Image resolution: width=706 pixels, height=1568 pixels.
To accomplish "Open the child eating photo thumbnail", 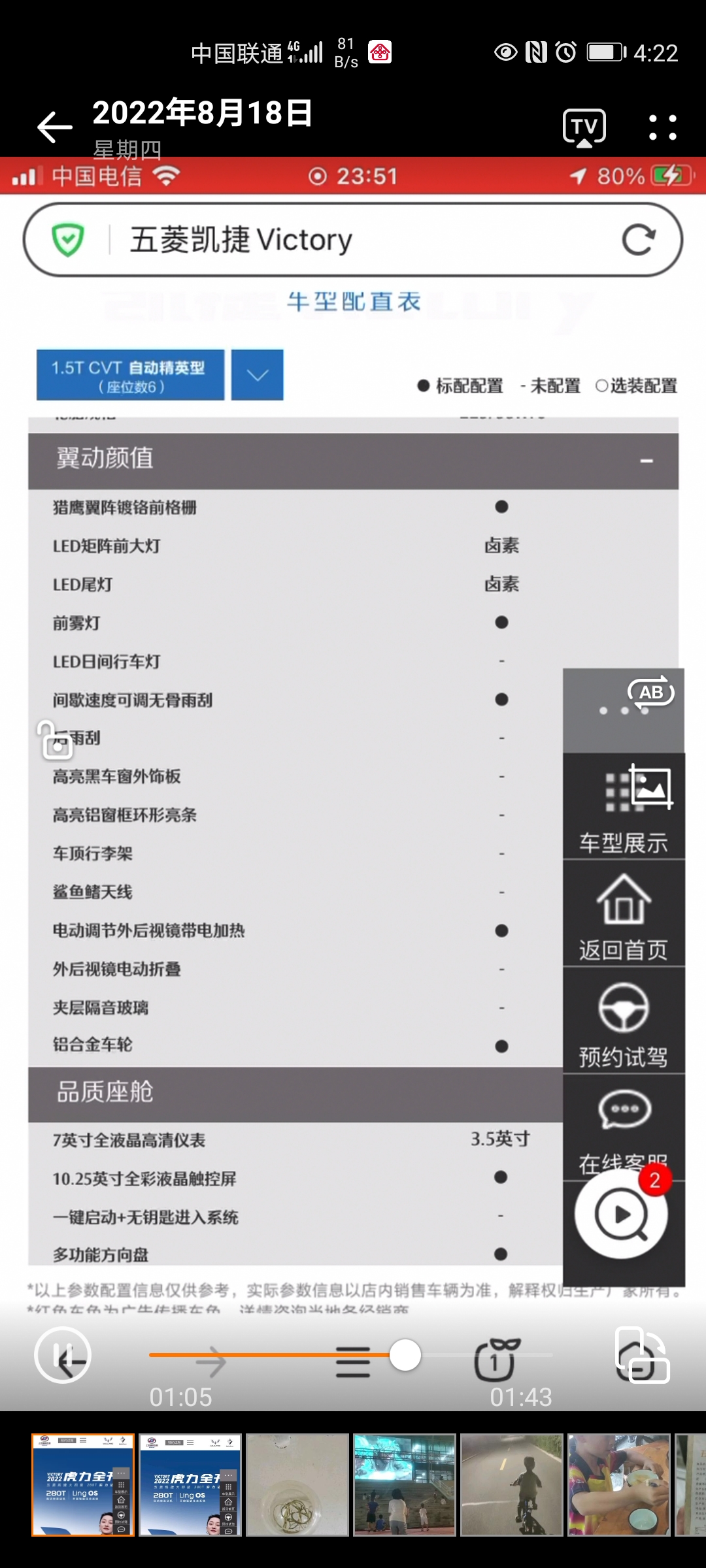I will point(618,1484).
